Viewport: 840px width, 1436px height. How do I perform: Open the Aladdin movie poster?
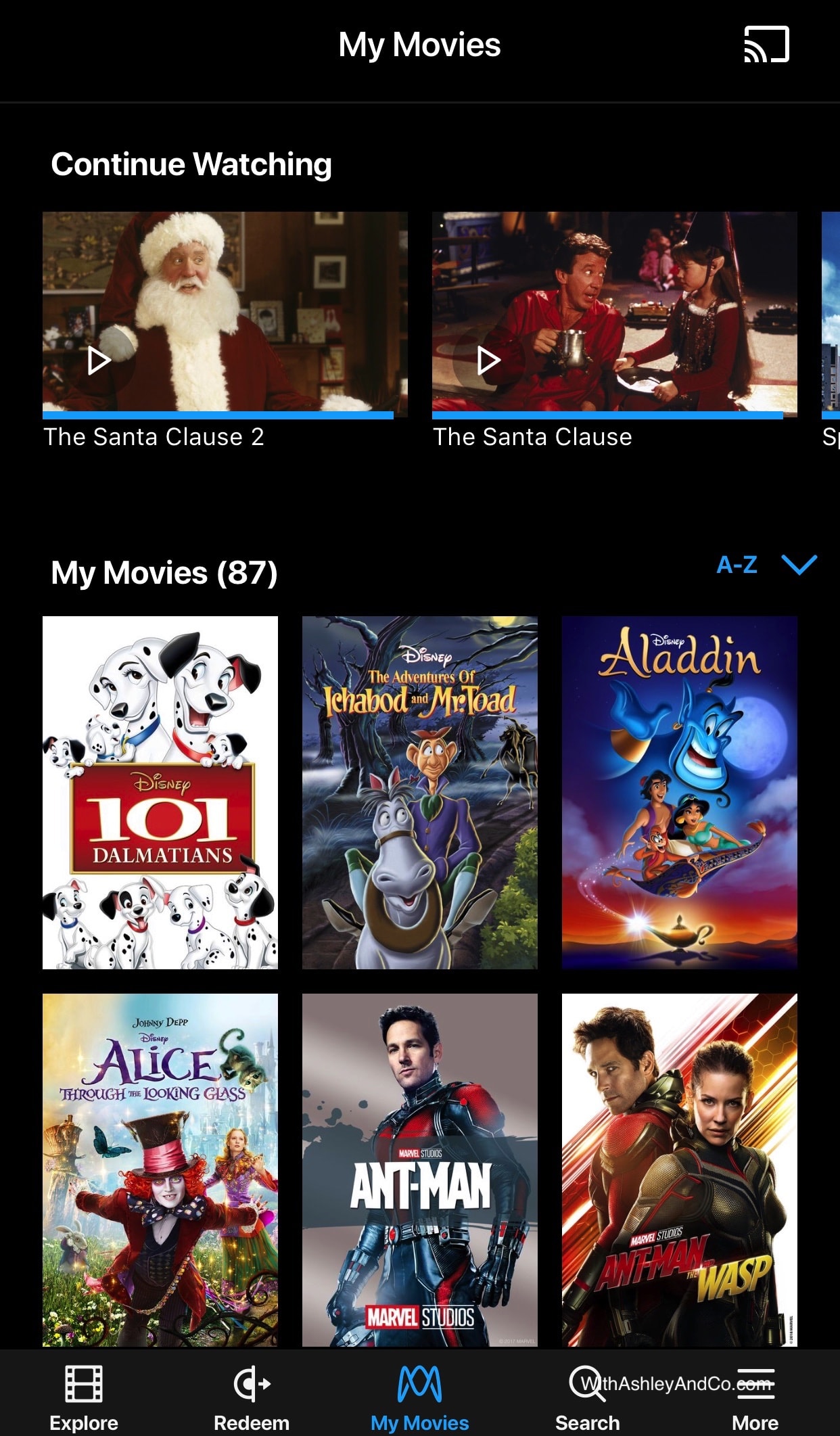[680, 792]
